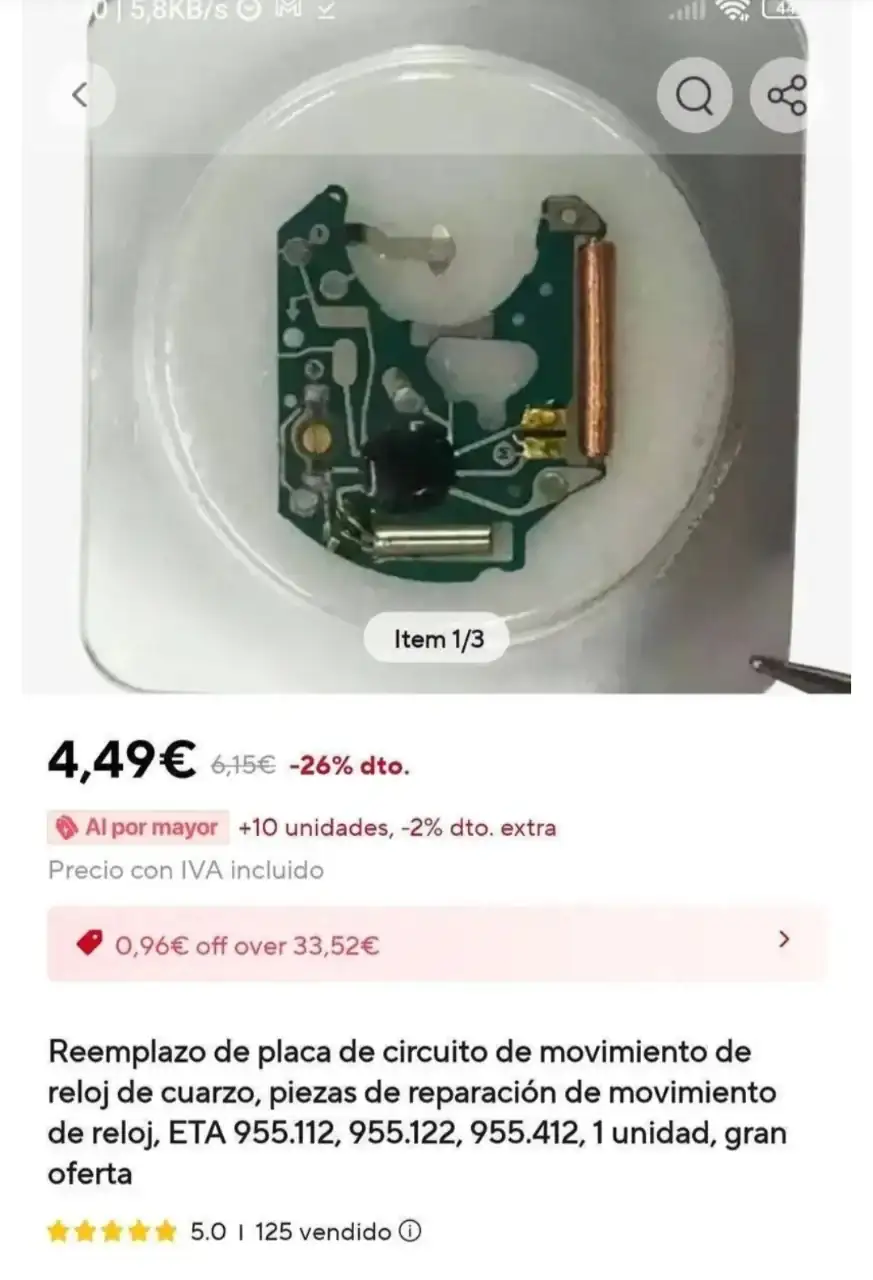Open the 0,96€ off over 33,52€ coupon
This screenshot has height=1280, width=873.
coord(437,943)
